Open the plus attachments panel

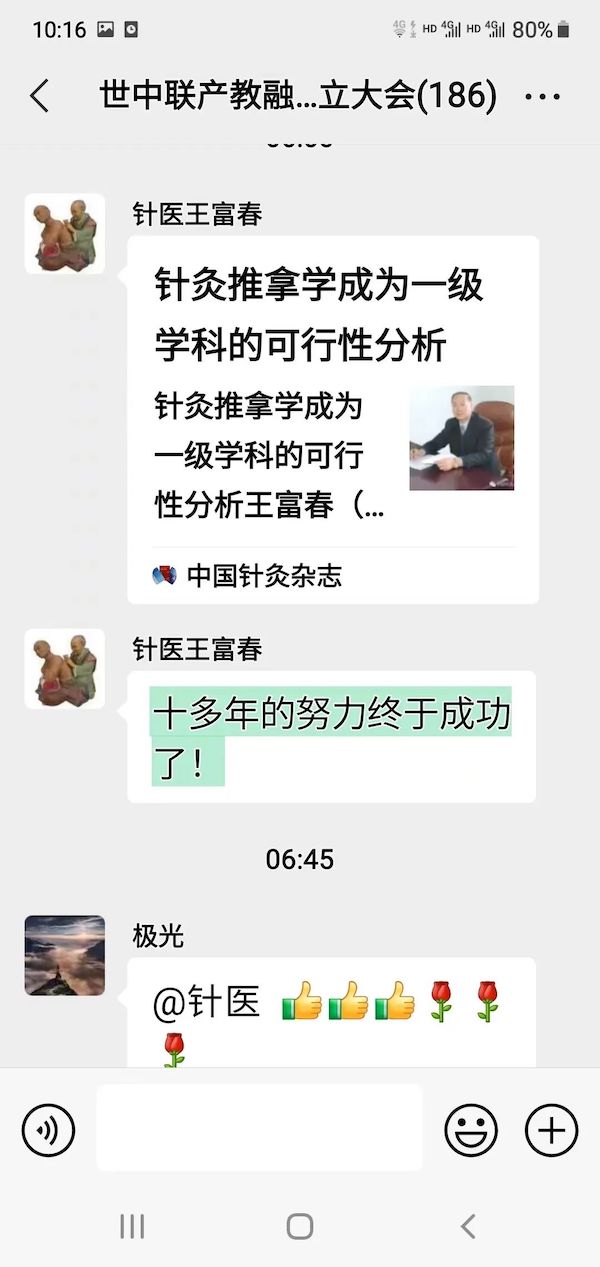click(x=552, y=1131)
